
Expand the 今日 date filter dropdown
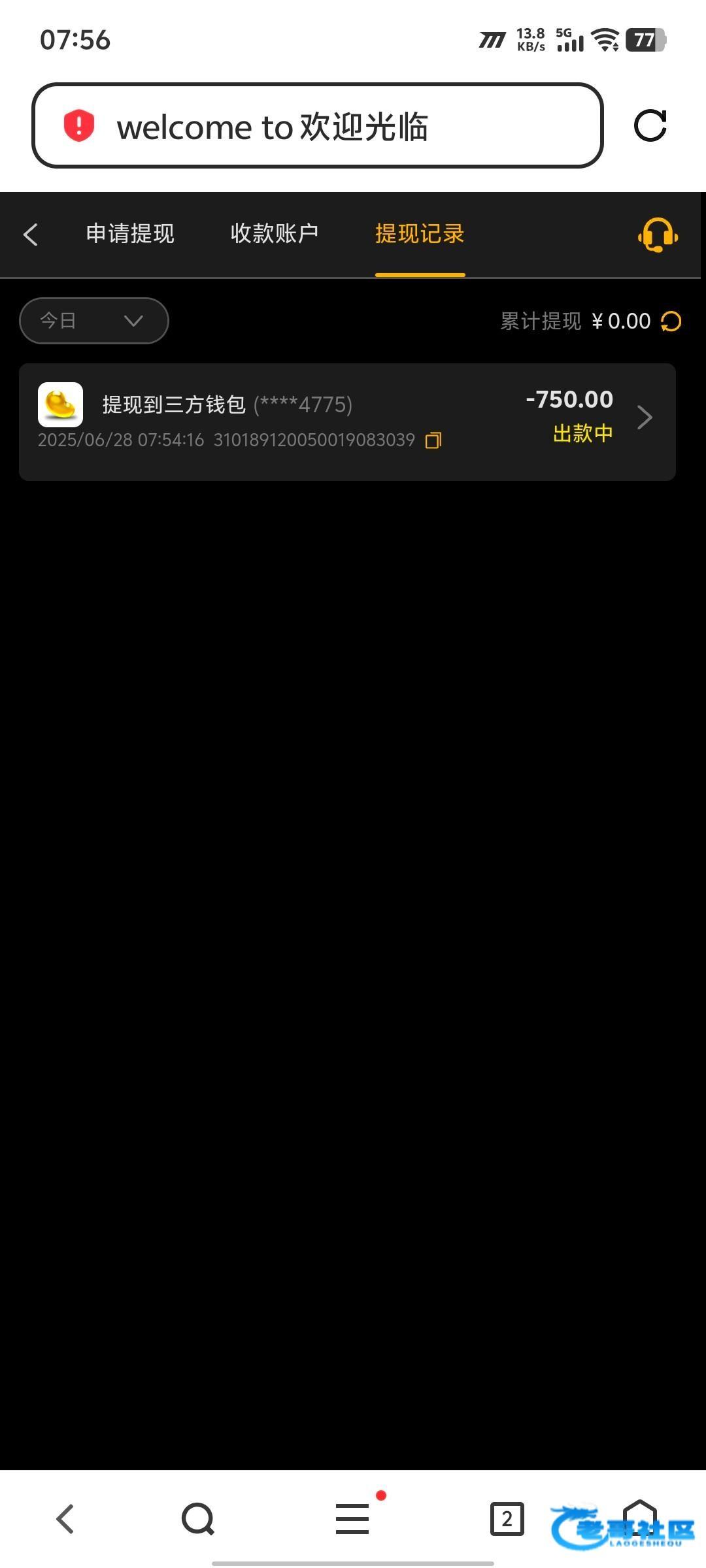(94, 321)
